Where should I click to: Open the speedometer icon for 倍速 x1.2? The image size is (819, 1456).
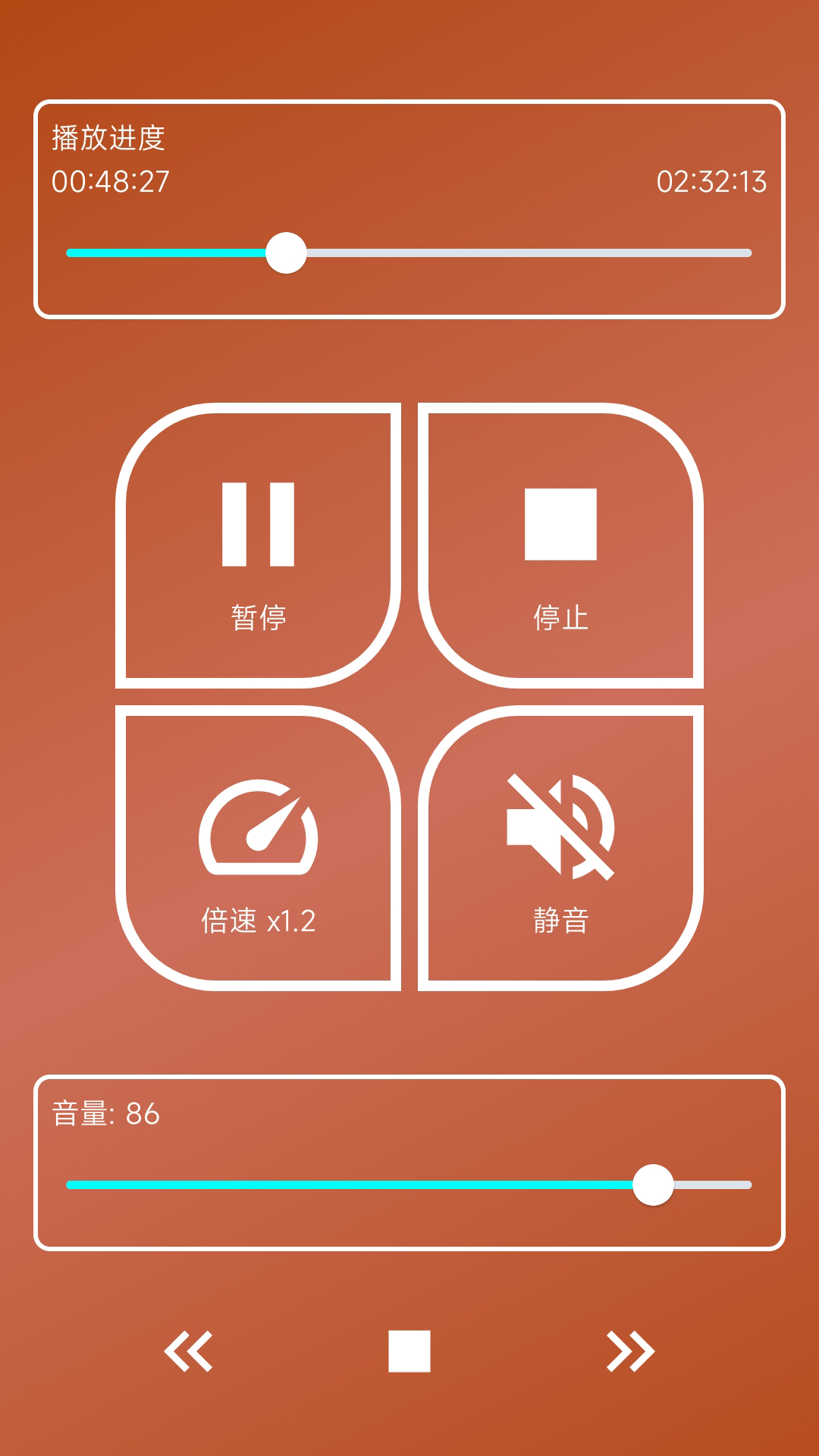pos(258,827)
